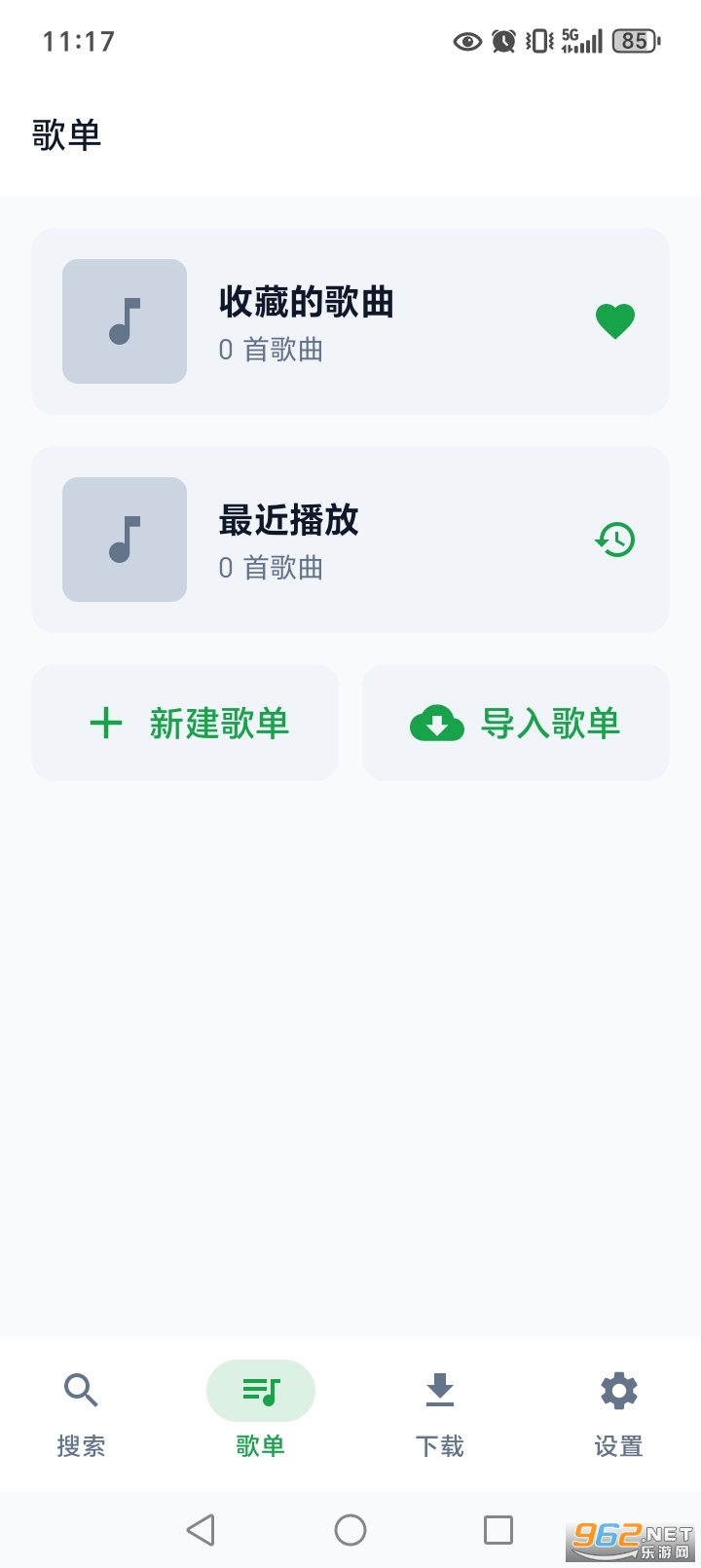The width and height of the screenshot is (701, 1568).
Task: Tap the 歌单 playlist icon in bottom bar
Action: (x=260, y=1390)
